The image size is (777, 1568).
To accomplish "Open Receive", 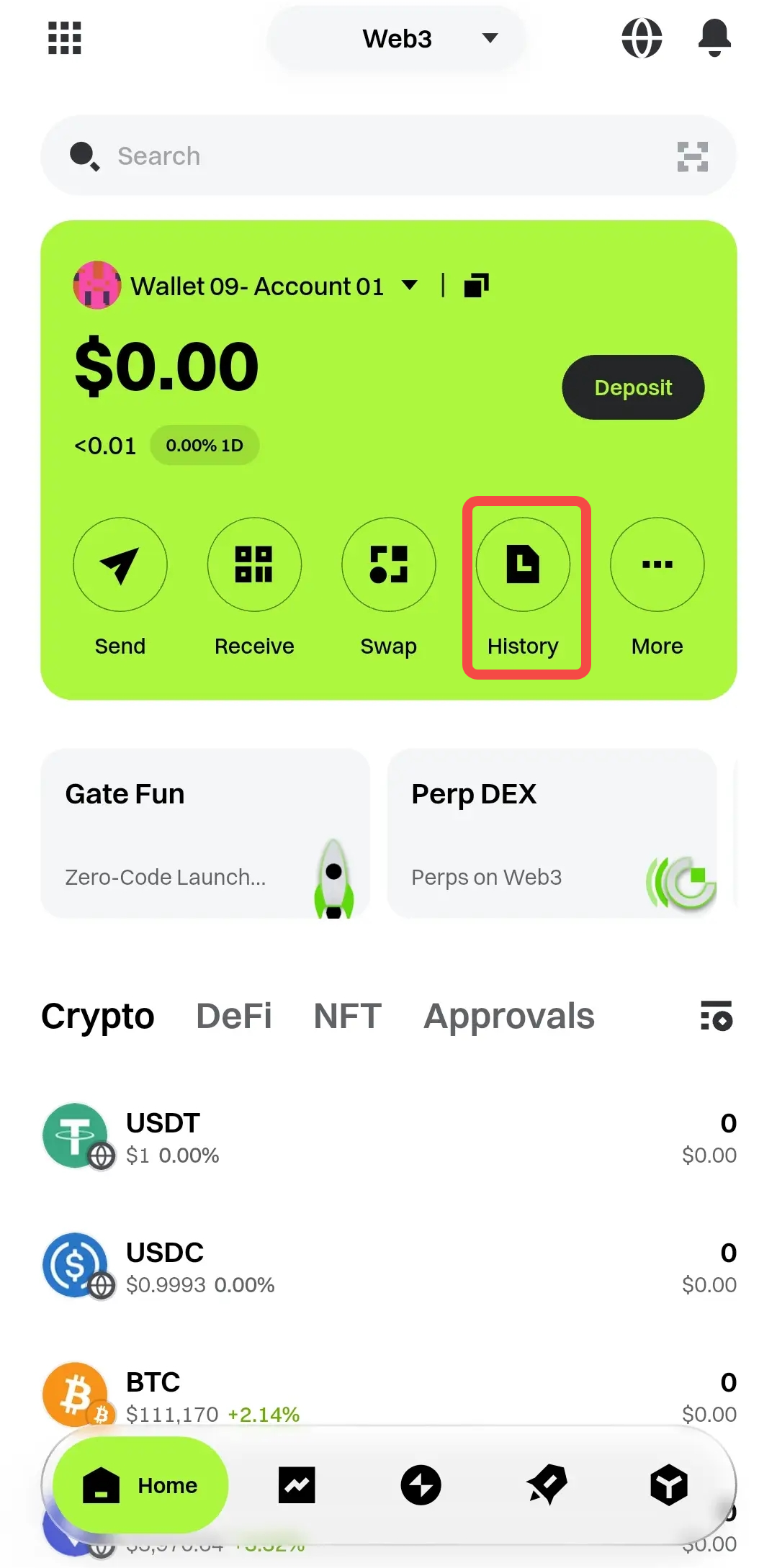I will tap(254, 565).
